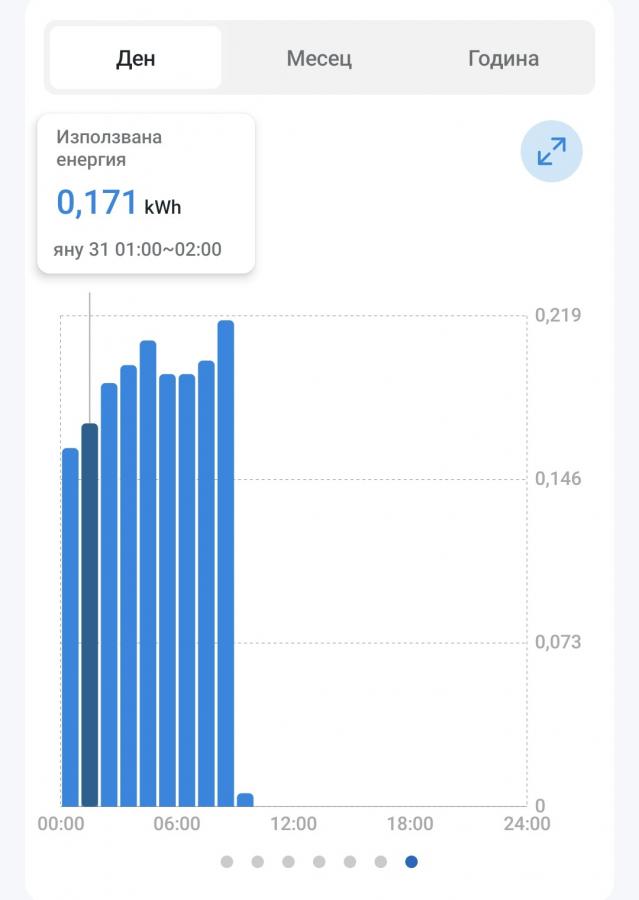
Task: Select the first bar at 00:00
Action: (x=70, y=627)
